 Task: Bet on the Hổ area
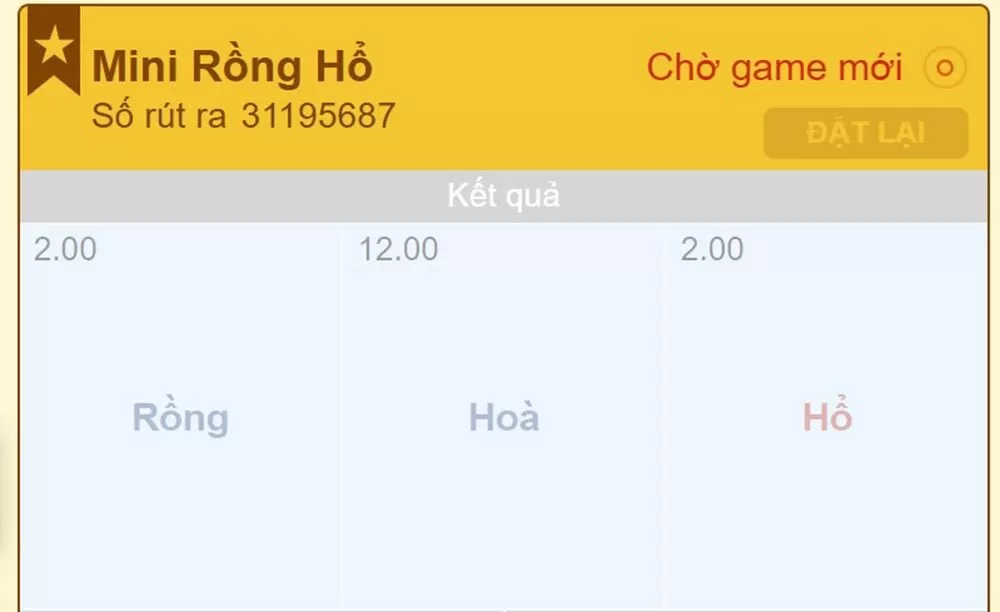pos(827,417)
